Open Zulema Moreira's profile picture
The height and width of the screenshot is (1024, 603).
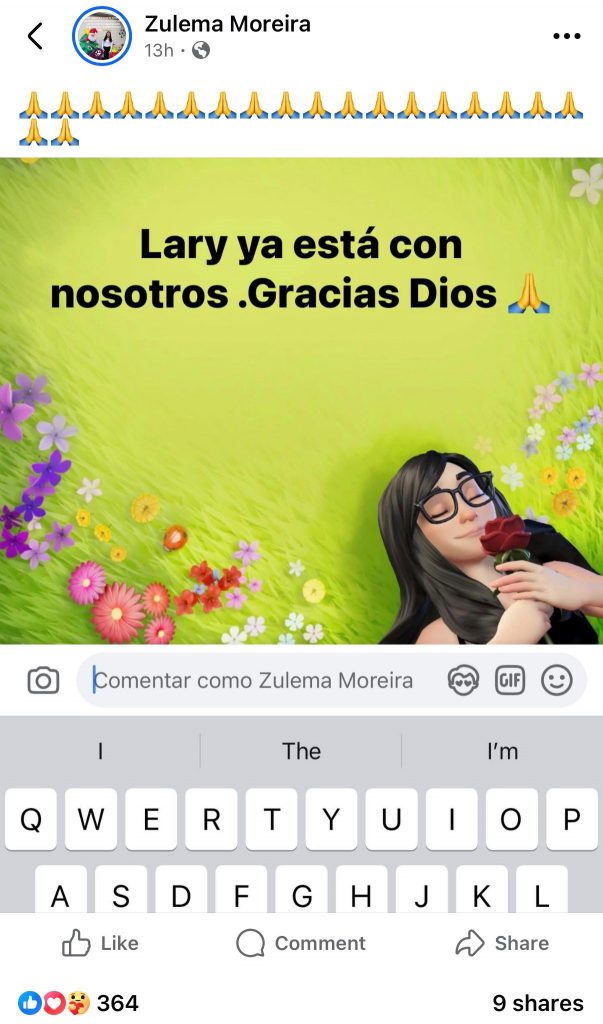coord(102,37)
